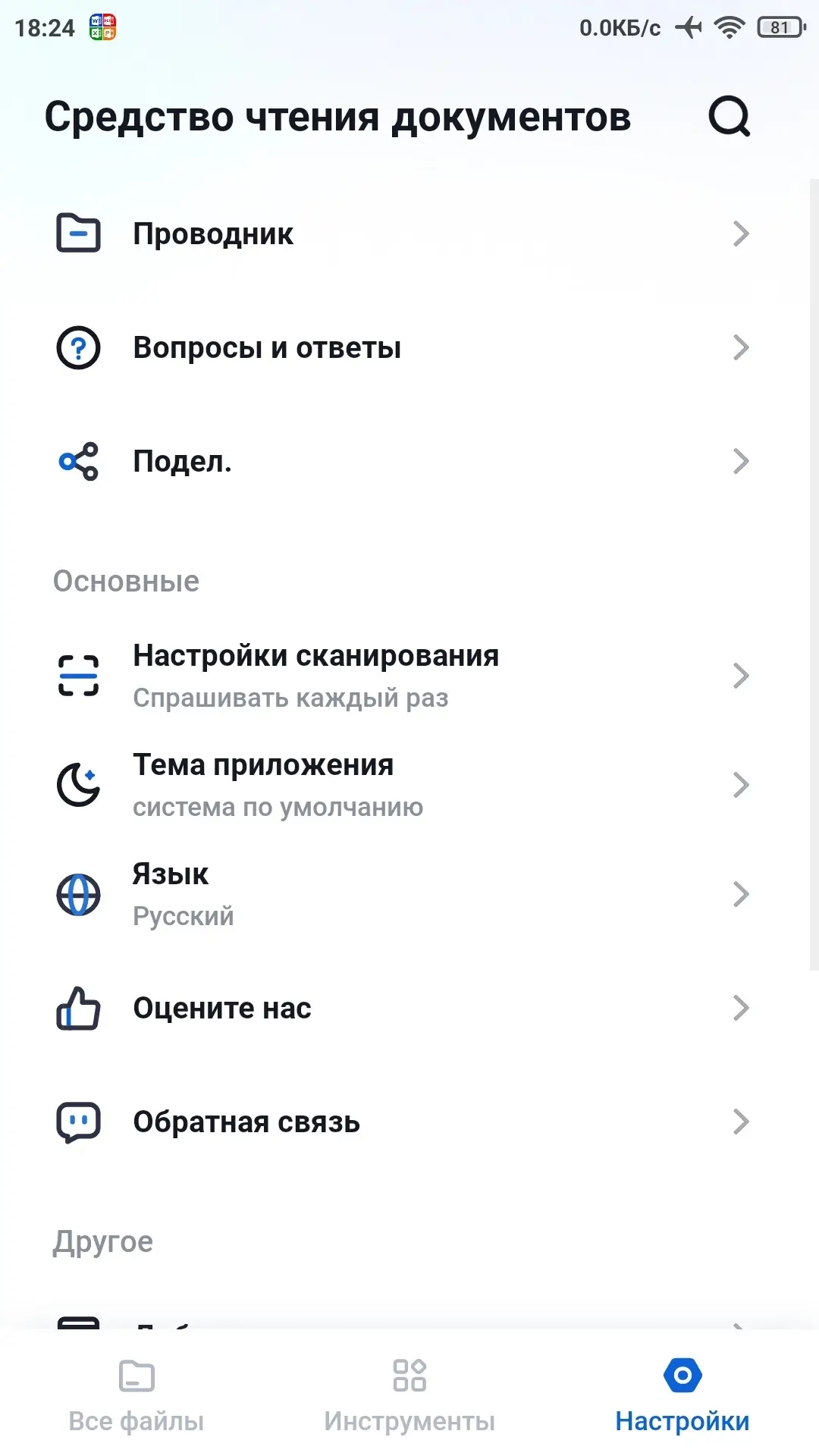Tap the Настройки tab
Screen dimensions: 819x1456
[x=682, y=1396]
